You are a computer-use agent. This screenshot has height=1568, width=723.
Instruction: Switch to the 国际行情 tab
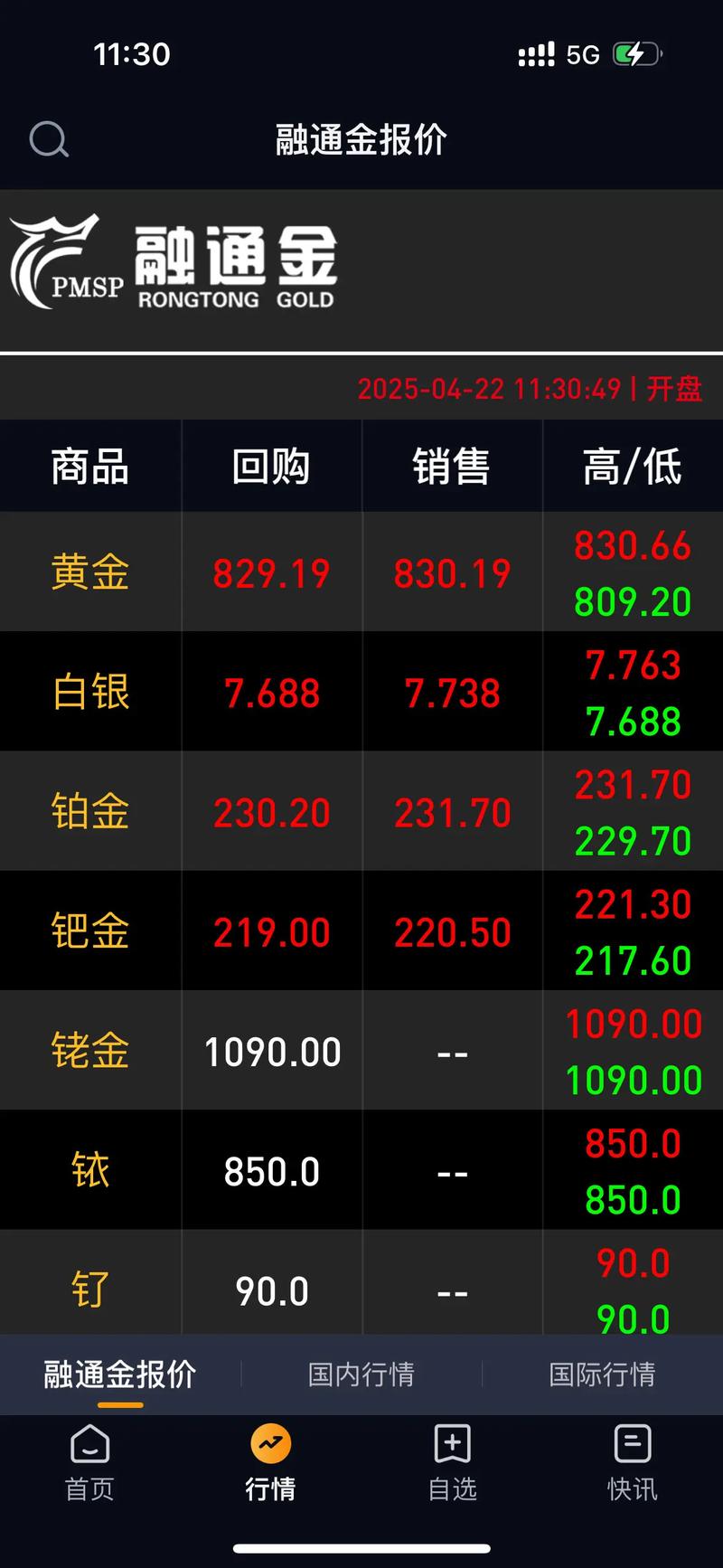pyautogui.click(x=603, y=1374)
